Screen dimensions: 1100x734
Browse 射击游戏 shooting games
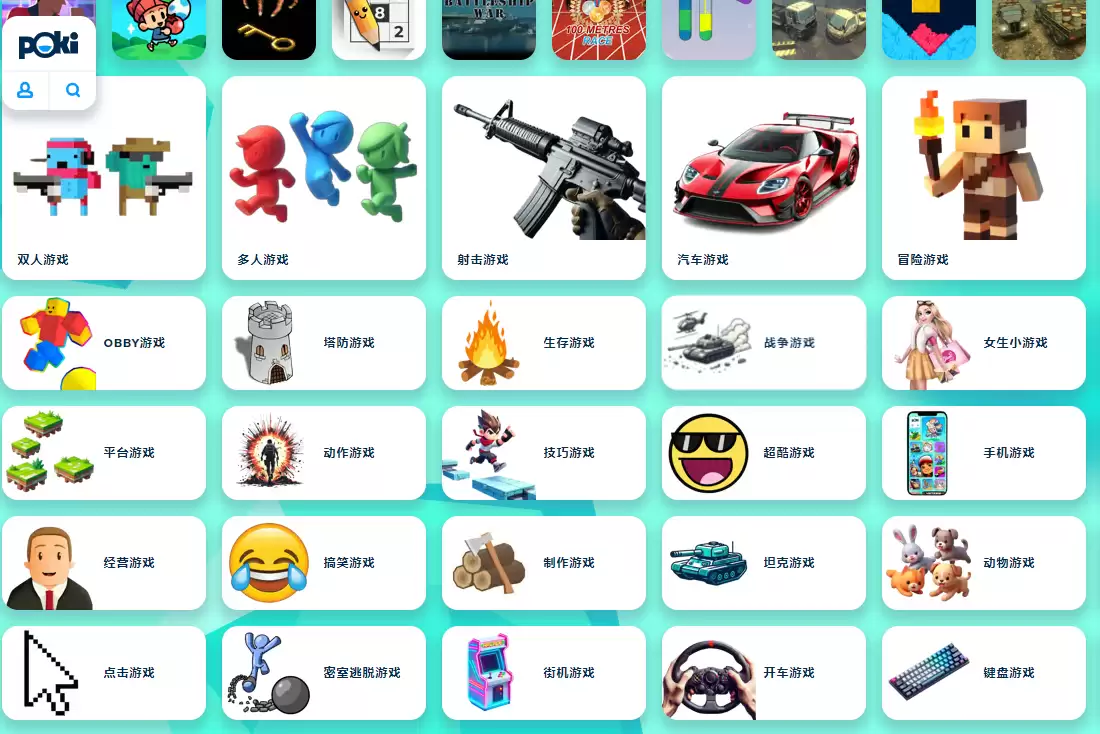click(544, 178)
